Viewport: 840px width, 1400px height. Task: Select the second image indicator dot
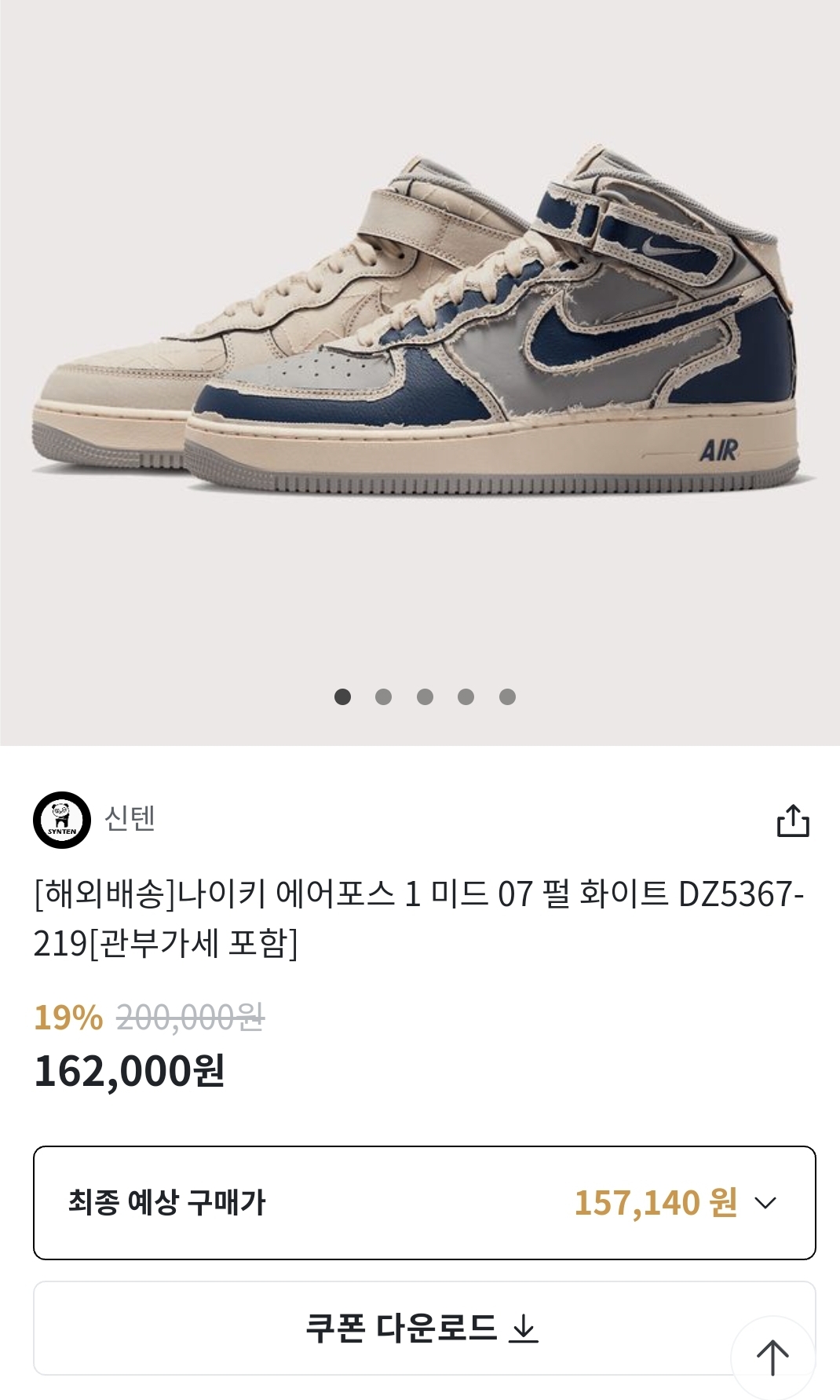[x=383, y=696]
